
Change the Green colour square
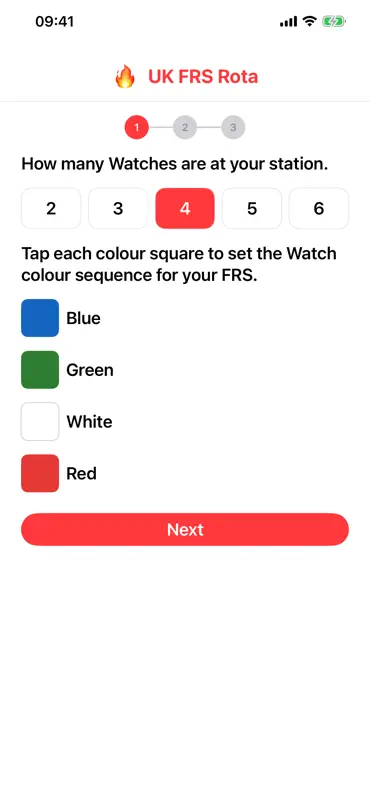[x=40, y=370]
